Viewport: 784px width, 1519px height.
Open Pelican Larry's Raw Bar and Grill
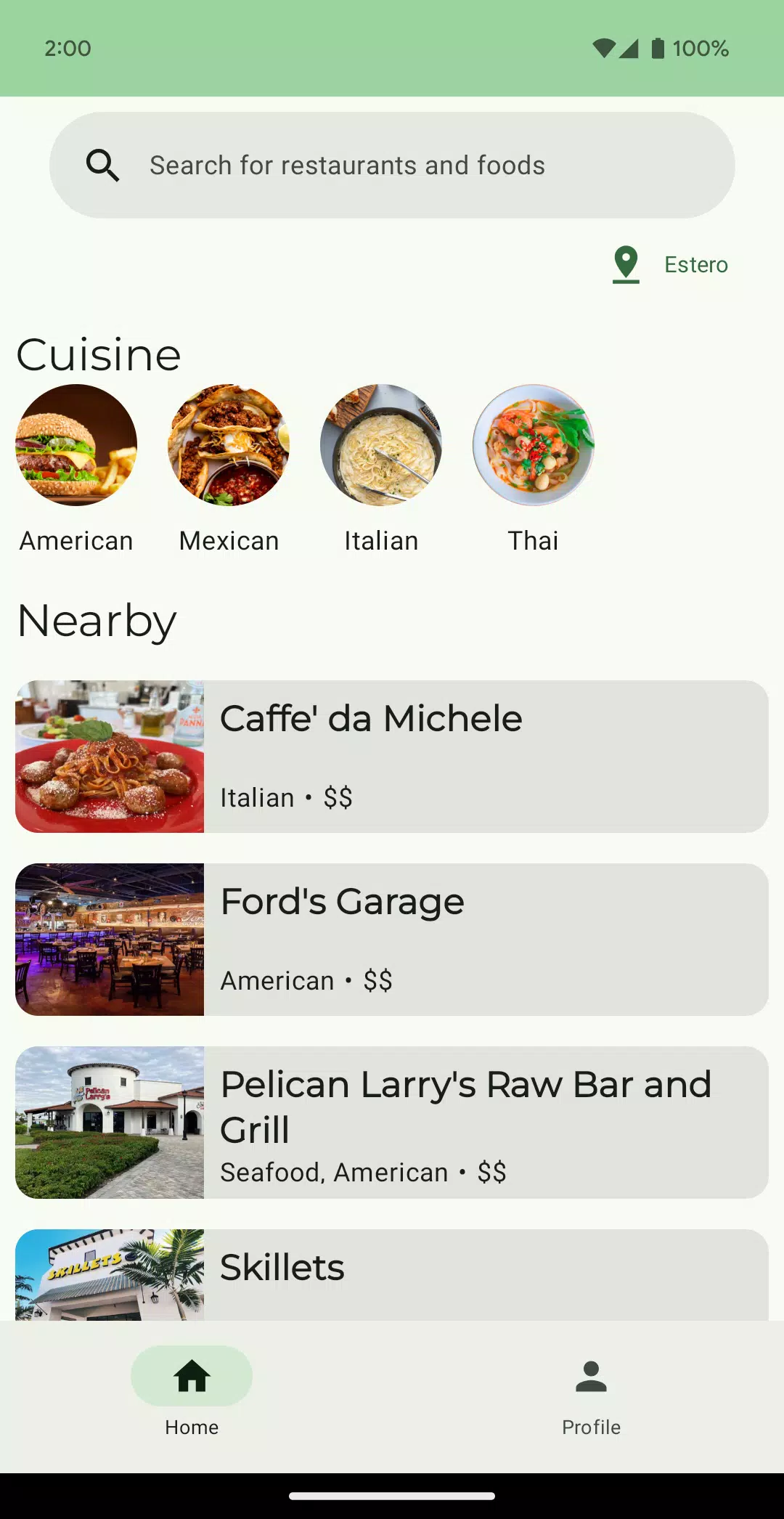(x=392, y=1123)
